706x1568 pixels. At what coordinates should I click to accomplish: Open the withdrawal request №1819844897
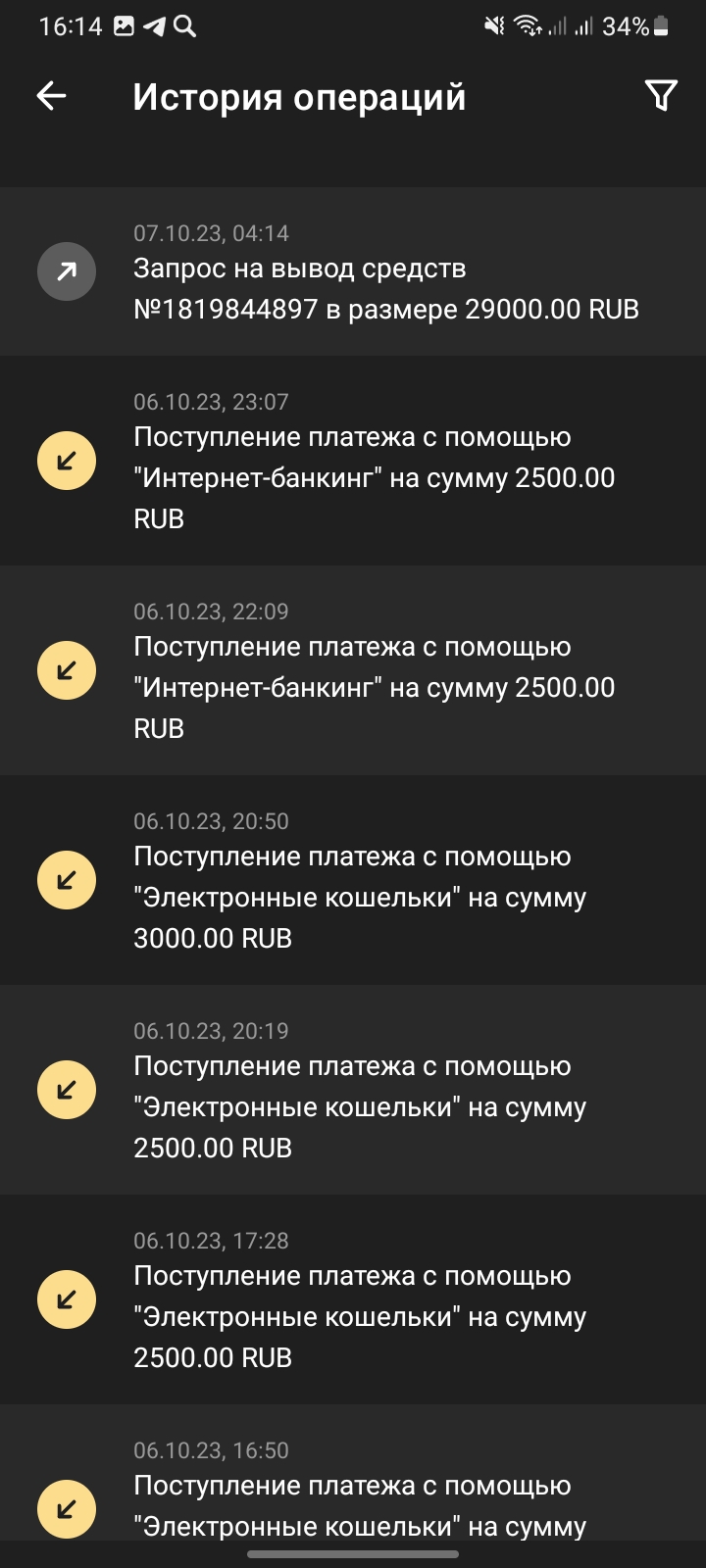click(x=353, y=271)
